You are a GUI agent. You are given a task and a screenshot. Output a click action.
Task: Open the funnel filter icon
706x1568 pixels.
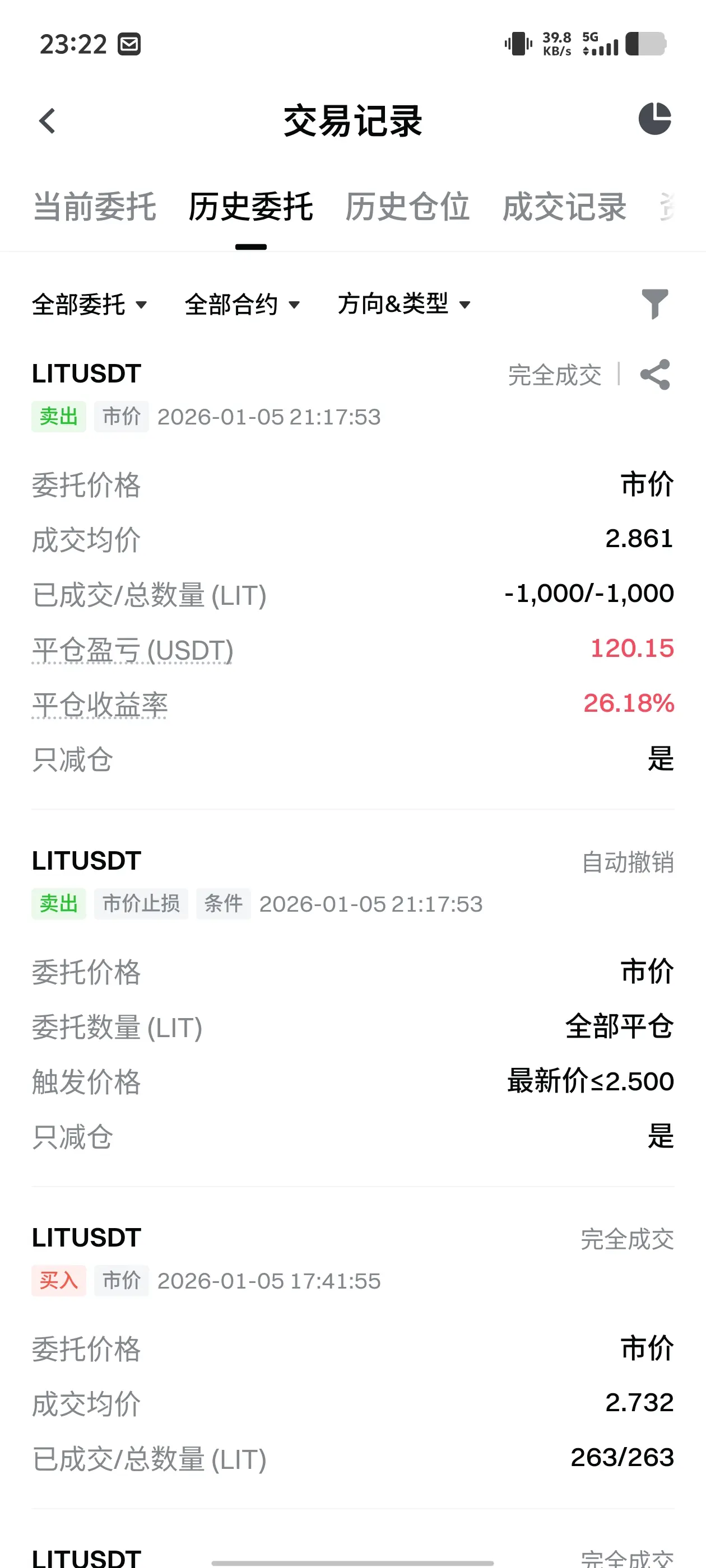(x=655, y=304)
